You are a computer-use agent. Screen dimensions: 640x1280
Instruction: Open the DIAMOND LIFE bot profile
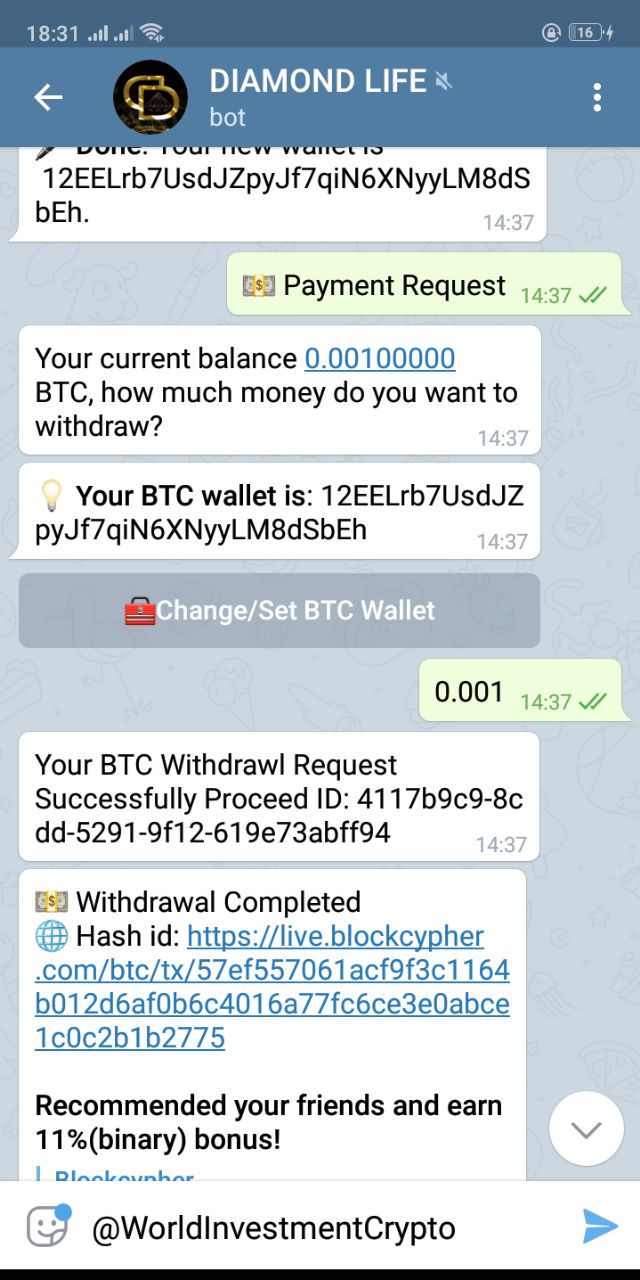tap(317, 97)
